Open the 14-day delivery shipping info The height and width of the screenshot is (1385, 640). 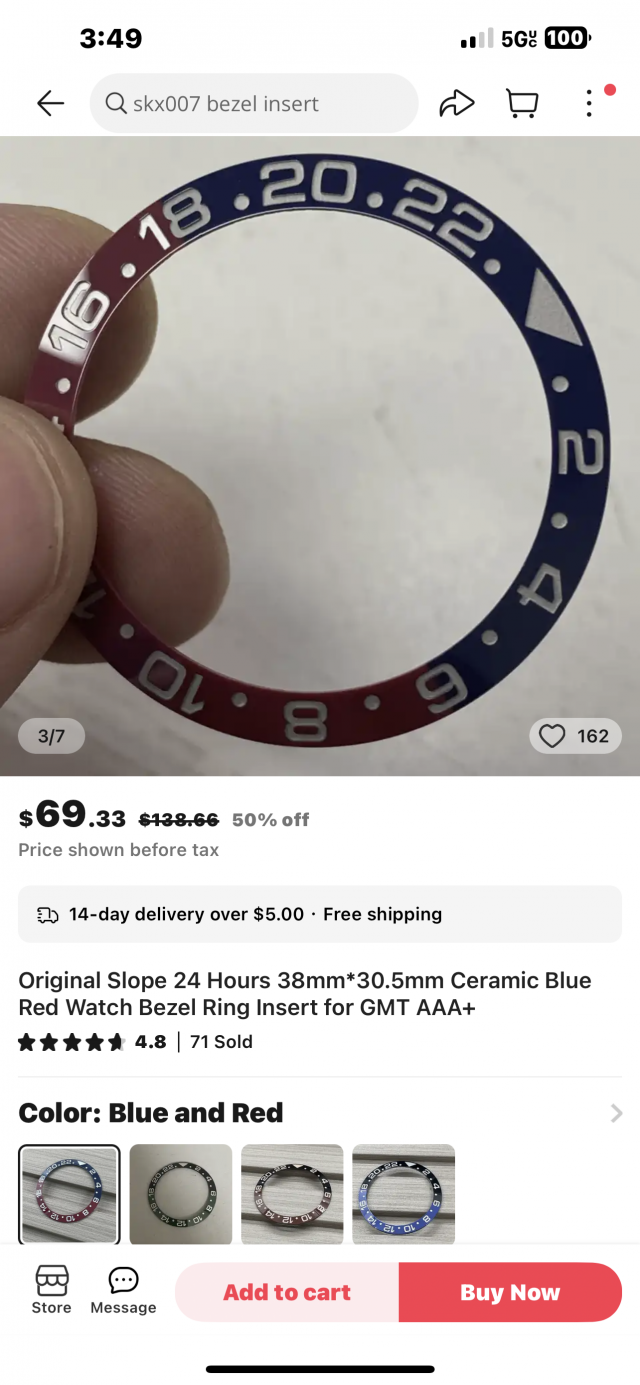(x=319, y=914)
